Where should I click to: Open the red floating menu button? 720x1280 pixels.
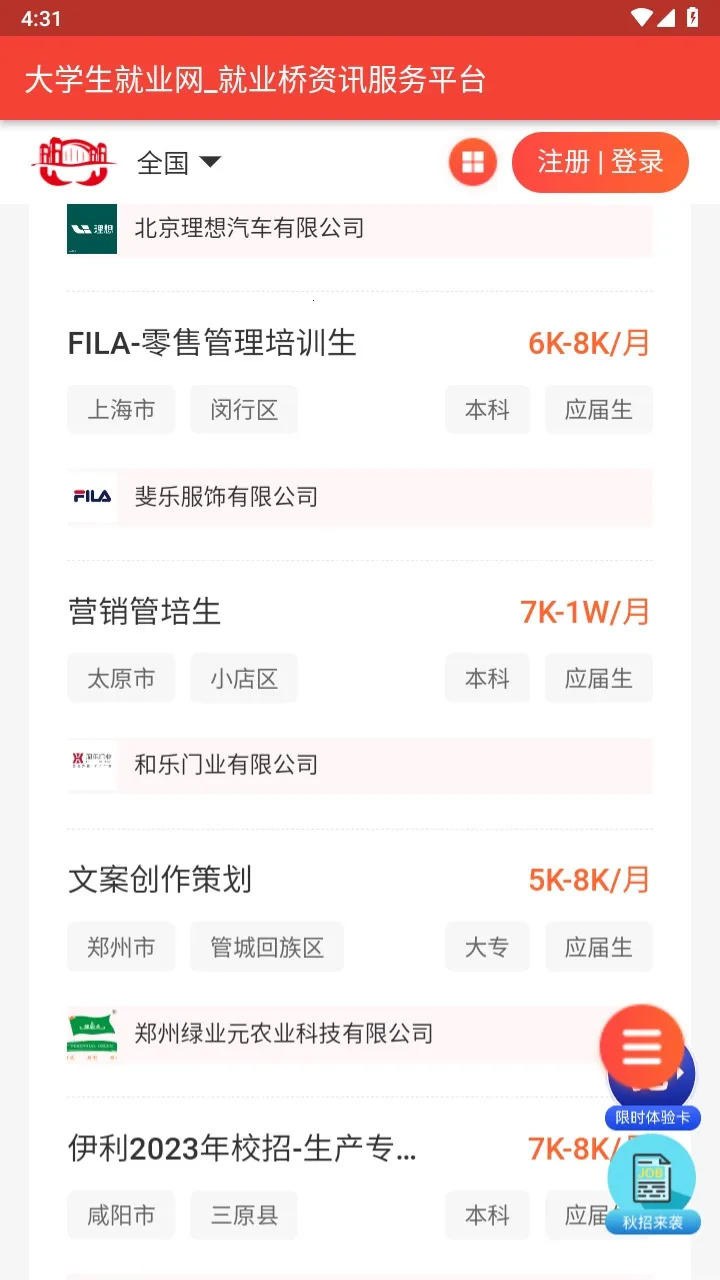[x=642, y=1046]
